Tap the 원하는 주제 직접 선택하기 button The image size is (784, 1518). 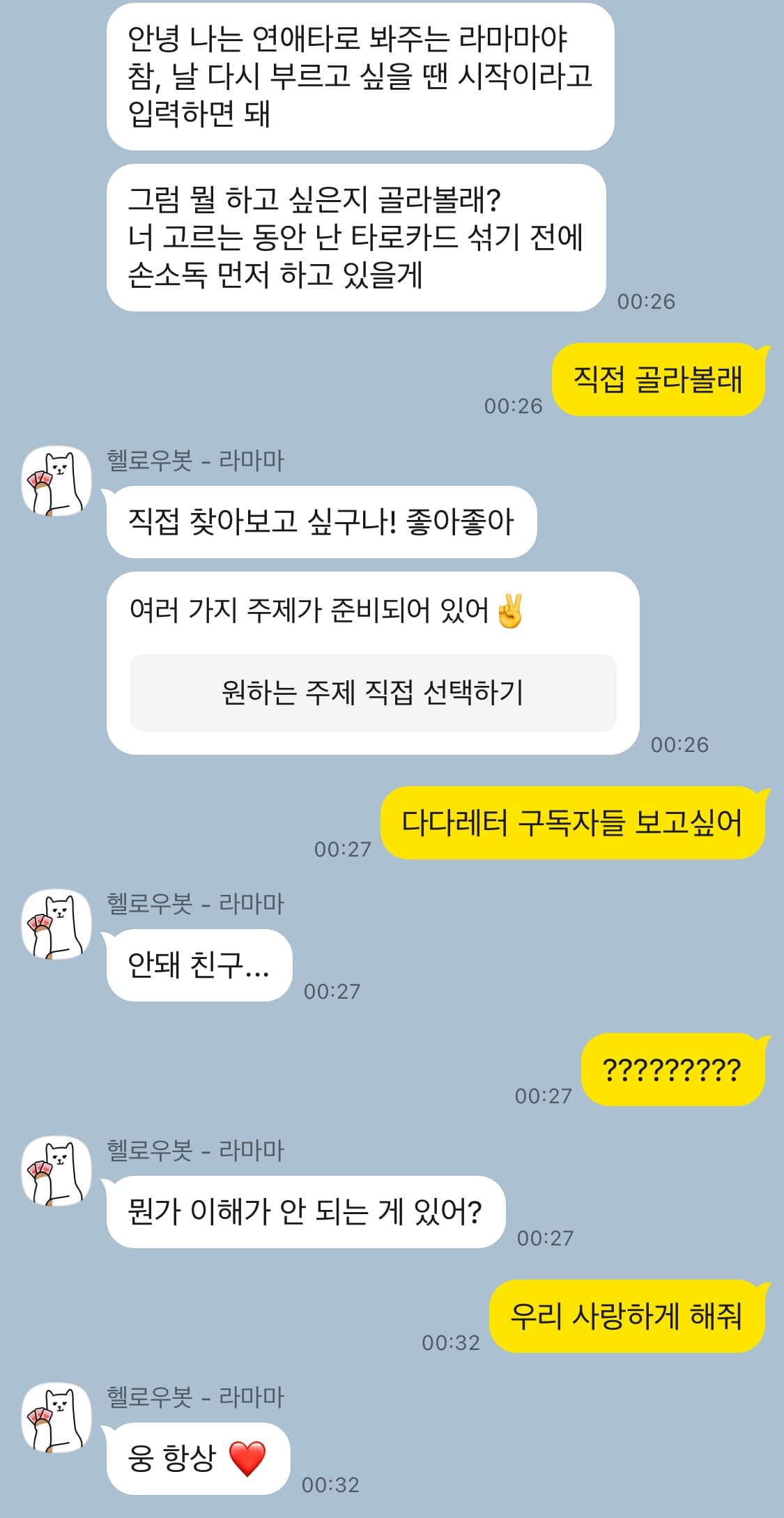point(373,693)
